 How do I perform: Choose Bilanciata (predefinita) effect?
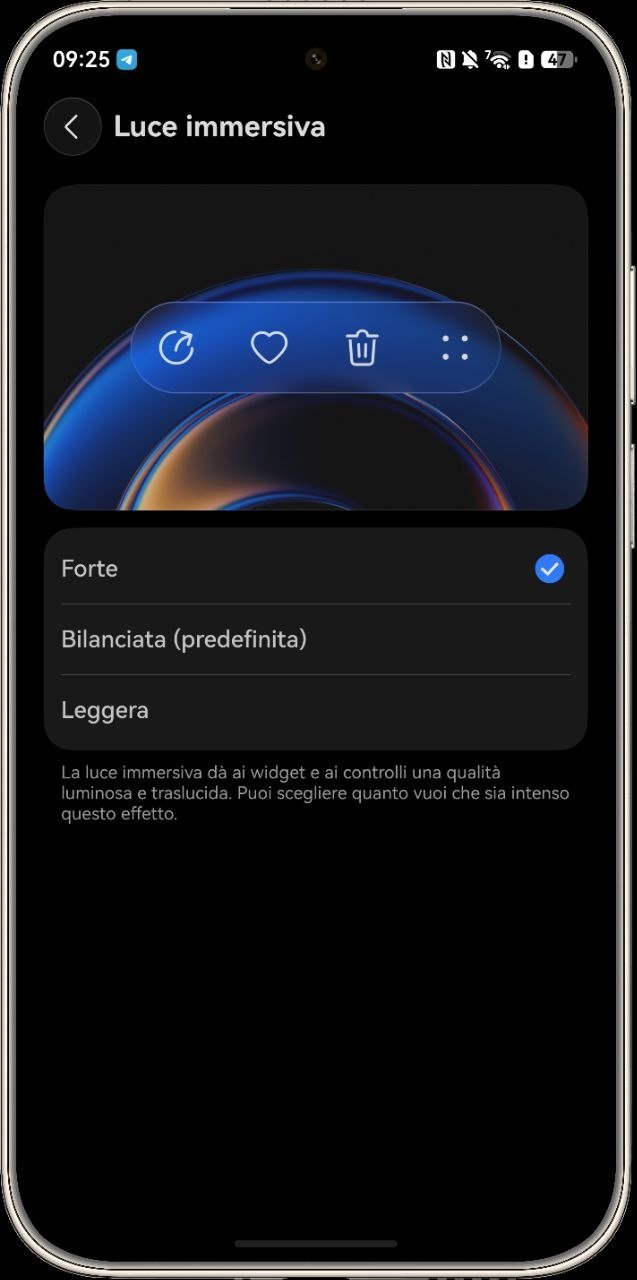pyautogui.click(x=315, y=639)
